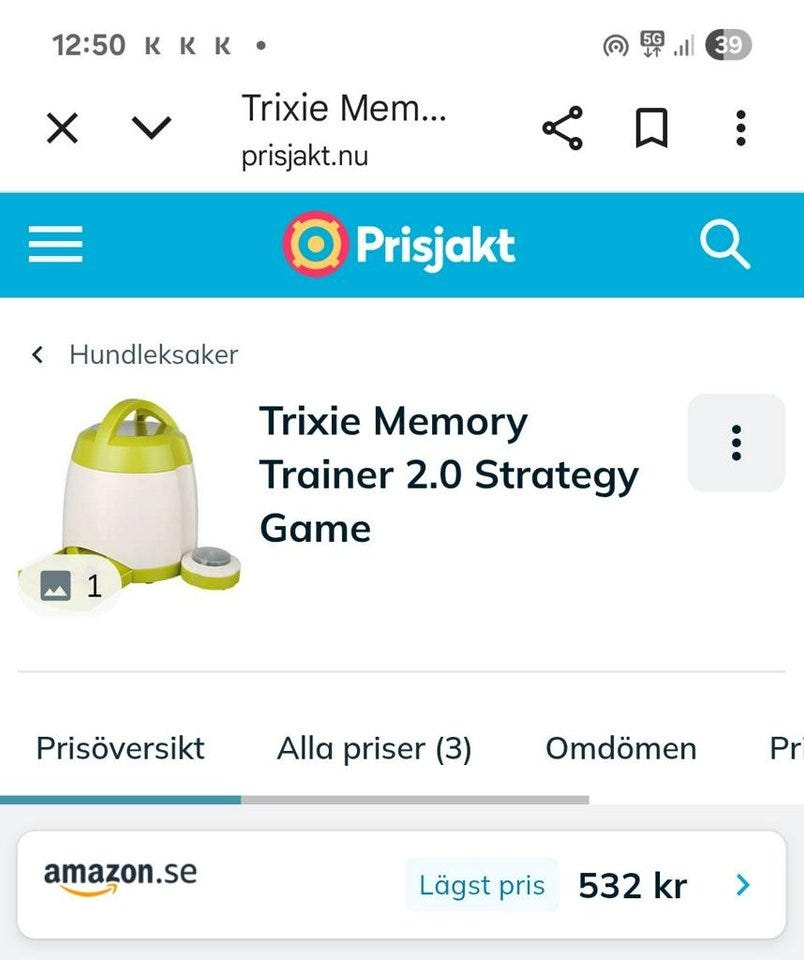
Task: Close the in-app browser tab
Action: coord(62,128)
